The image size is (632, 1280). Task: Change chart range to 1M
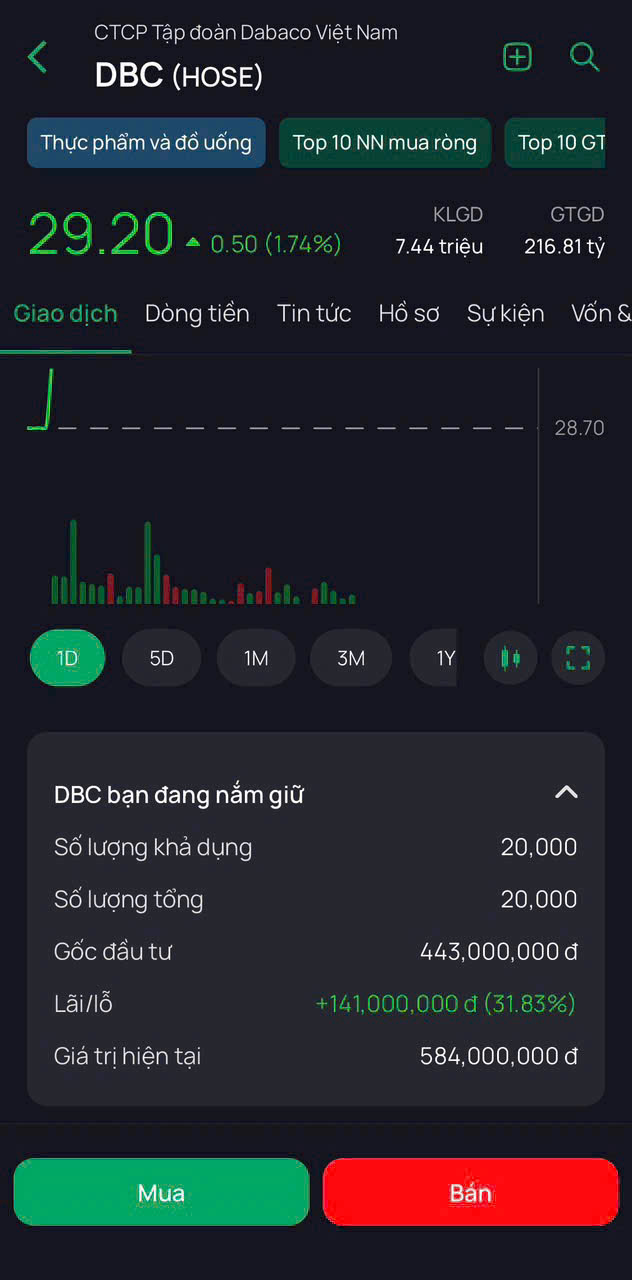point(256,658)
